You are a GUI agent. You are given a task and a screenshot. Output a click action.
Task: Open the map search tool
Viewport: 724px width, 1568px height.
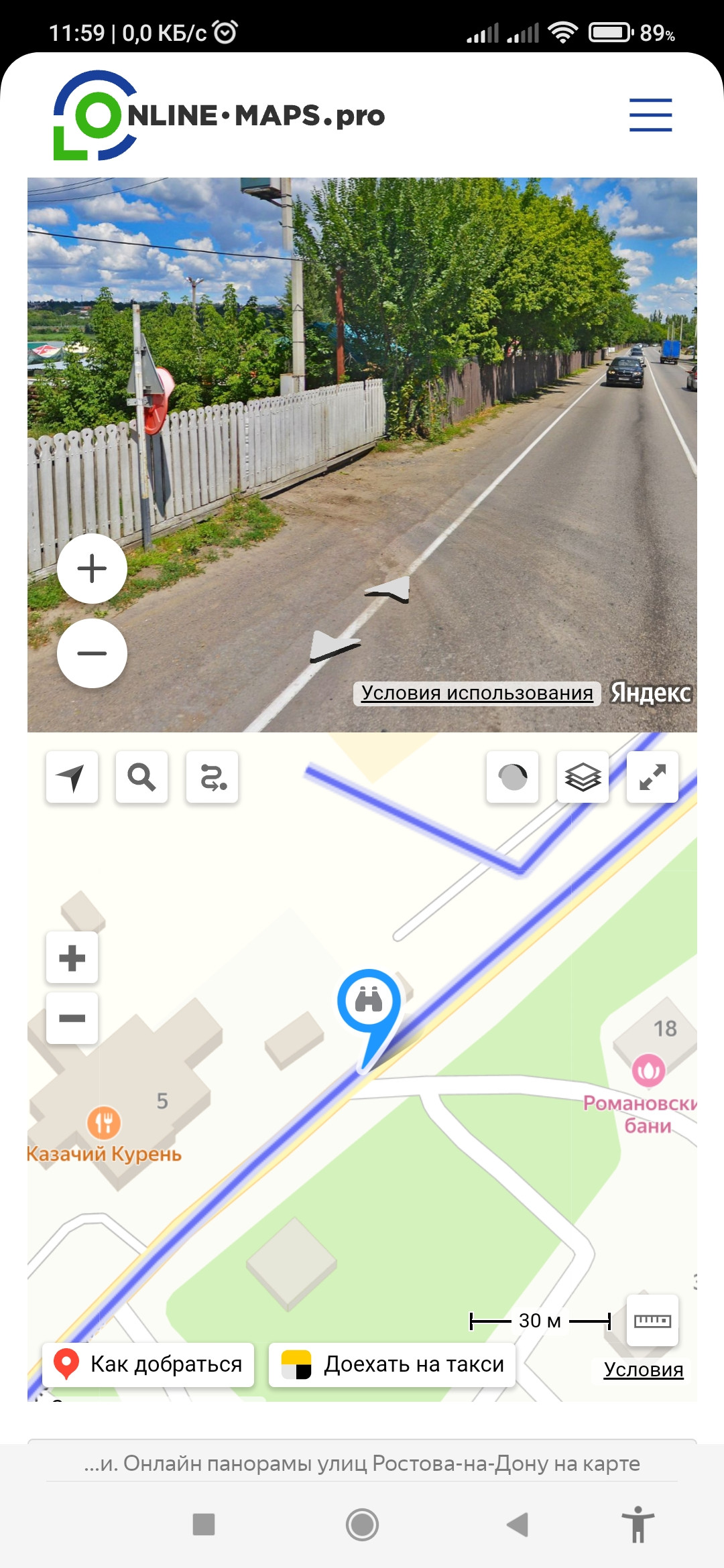[x=141, y=777]
